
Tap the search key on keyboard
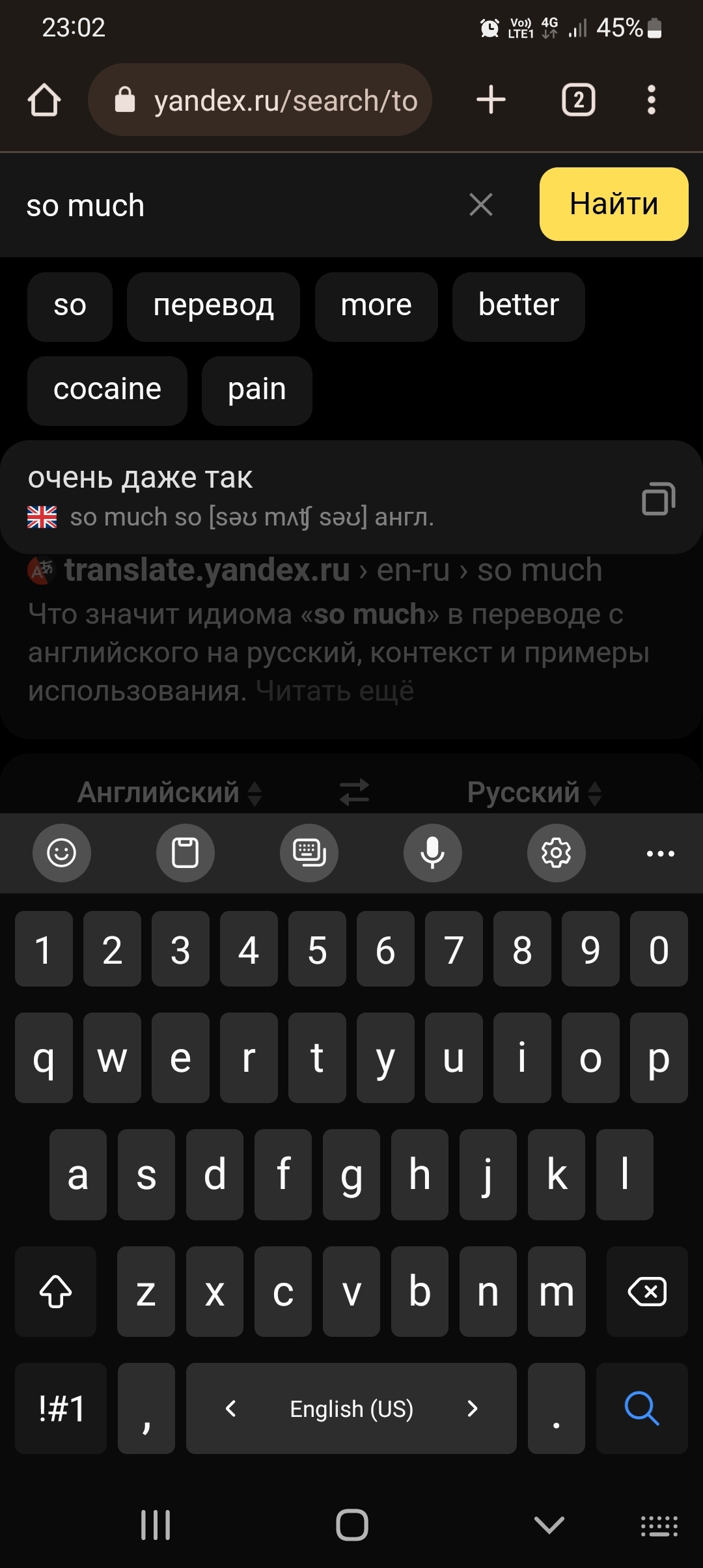(642, 1408)
